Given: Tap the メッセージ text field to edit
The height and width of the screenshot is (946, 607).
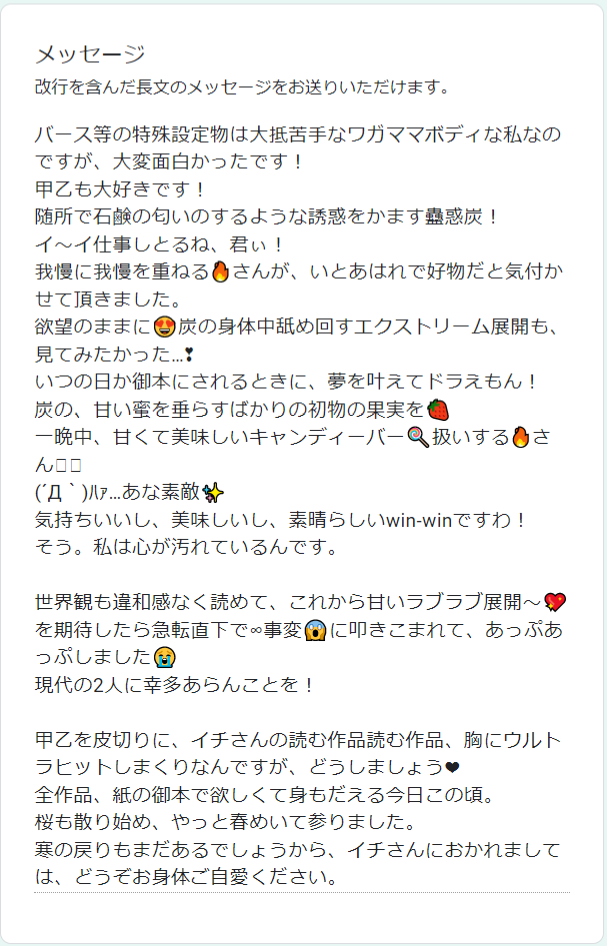Looking at the screenshot, I should tap(301, 500).
